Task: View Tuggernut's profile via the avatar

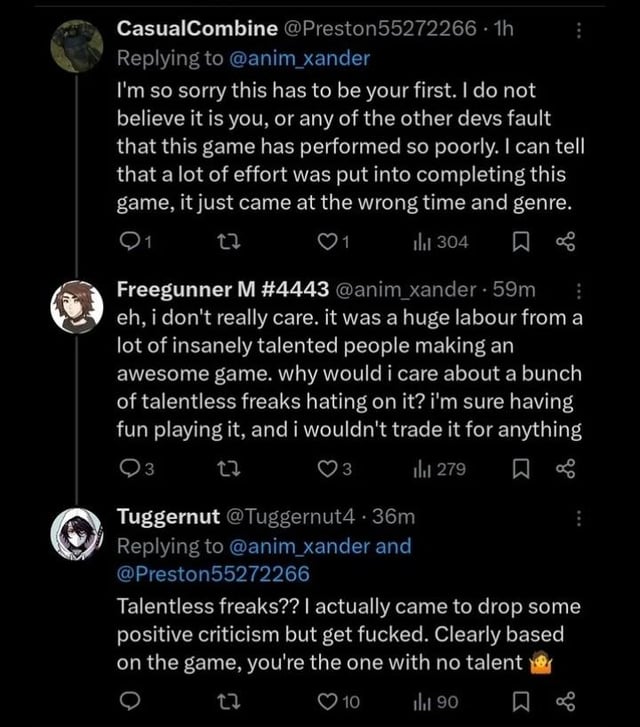Action: point(77,533)
